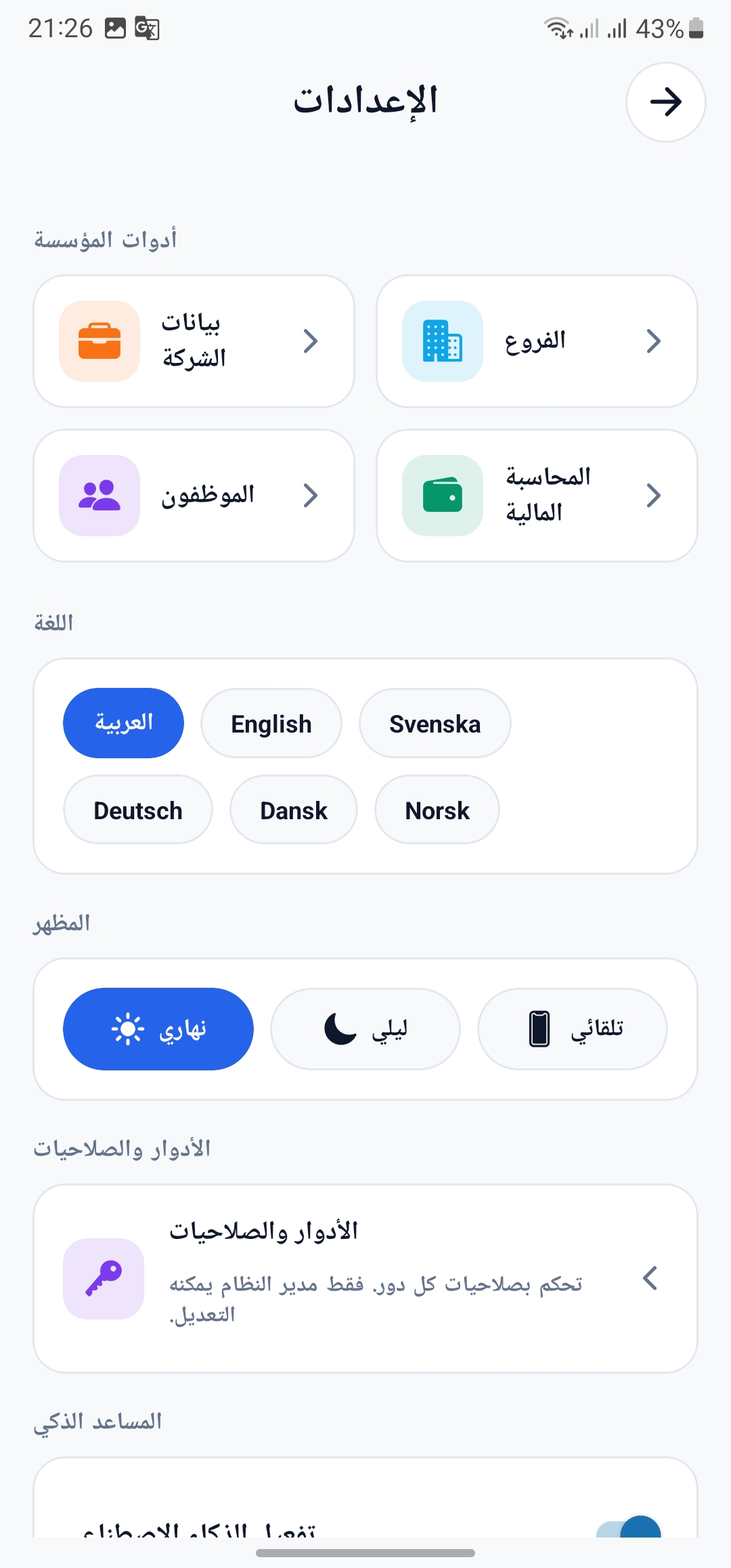The image size is (731, 1568).
Task: Open الأدوار والصلاحيات row
Action: click(x=365, y=1278)
